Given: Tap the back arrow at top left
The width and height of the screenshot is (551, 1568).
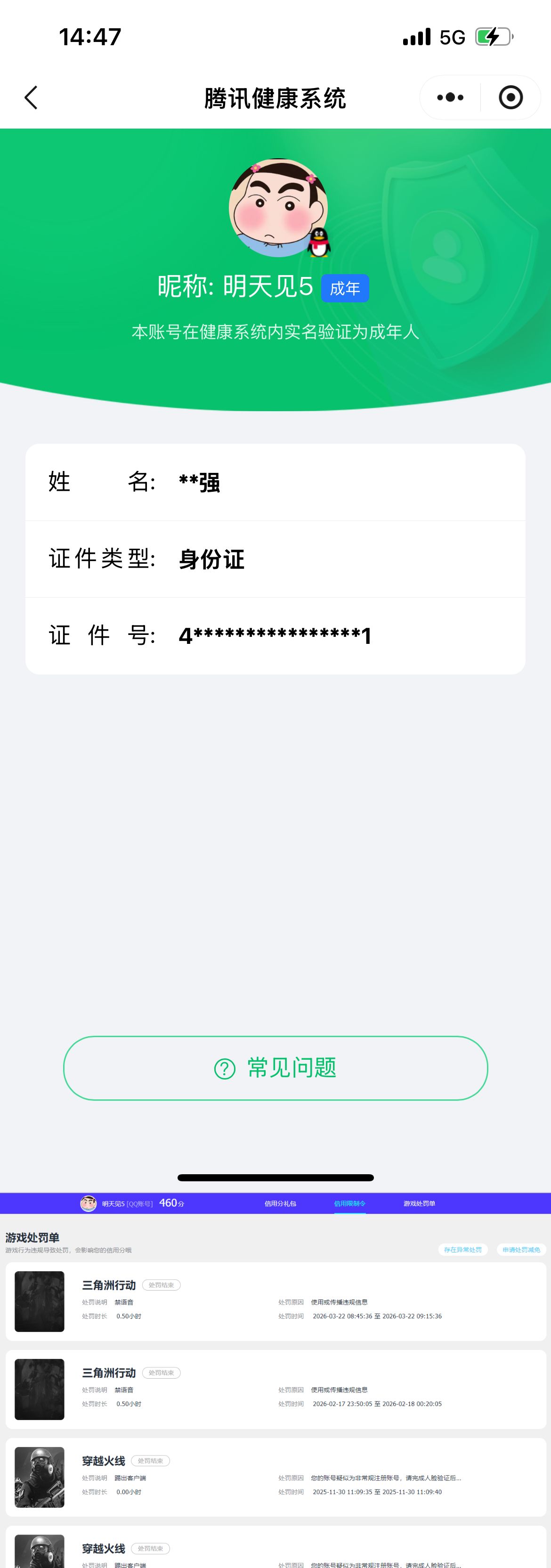Looking at the screenshot, I should click(x=31, y=97).
